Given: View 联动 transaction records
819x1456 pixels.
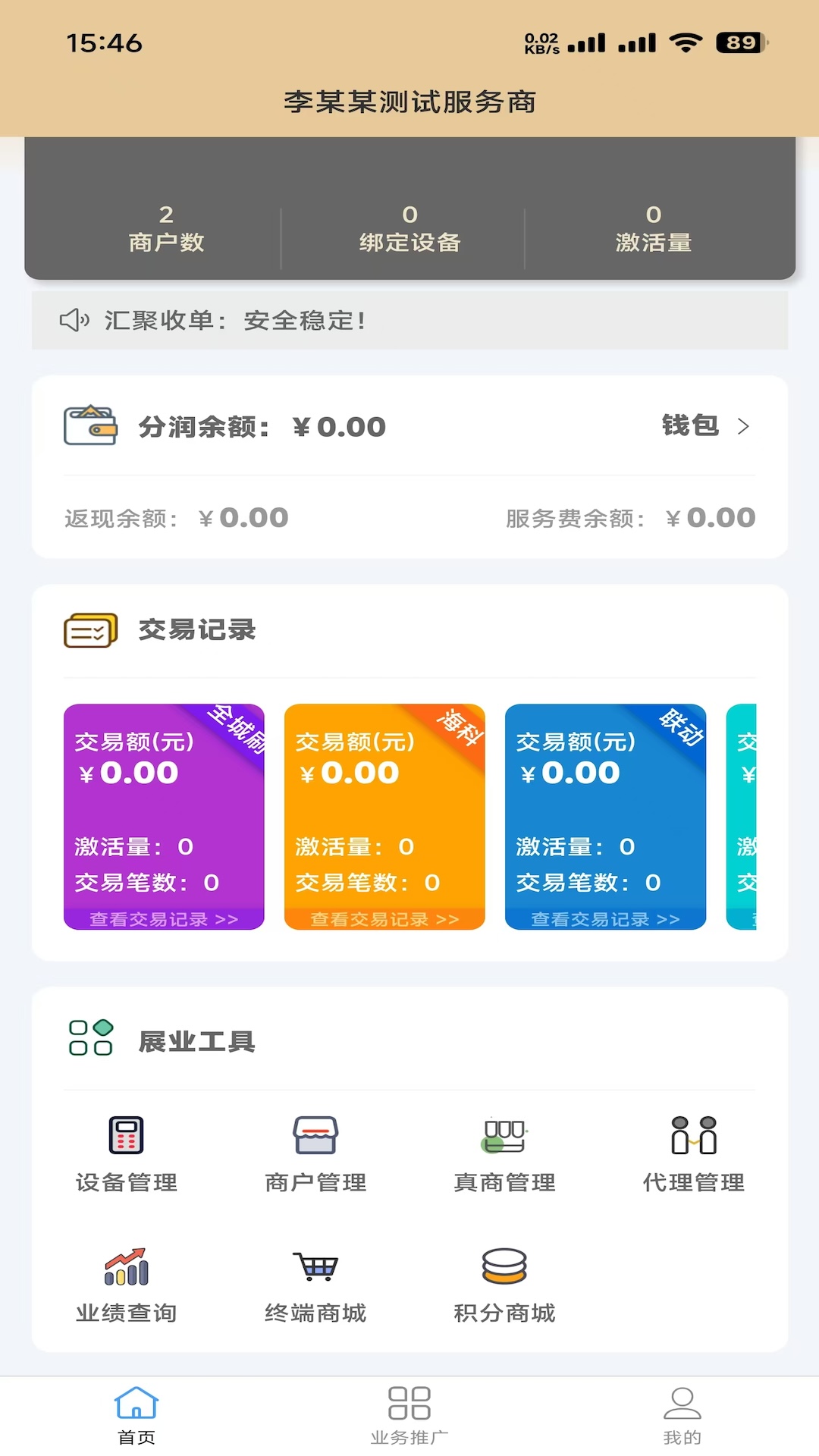Looking at the screenshot, I should coord(605,919).
